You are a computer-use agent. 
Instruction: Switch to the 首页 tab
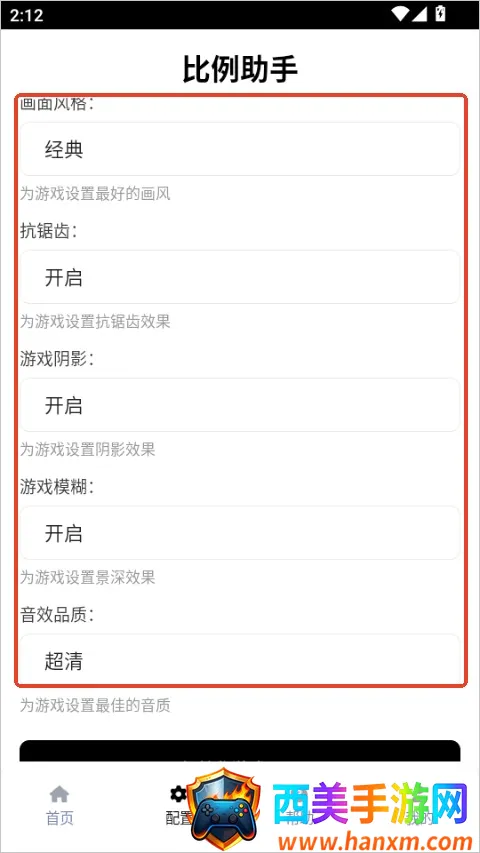coord(59,806)
